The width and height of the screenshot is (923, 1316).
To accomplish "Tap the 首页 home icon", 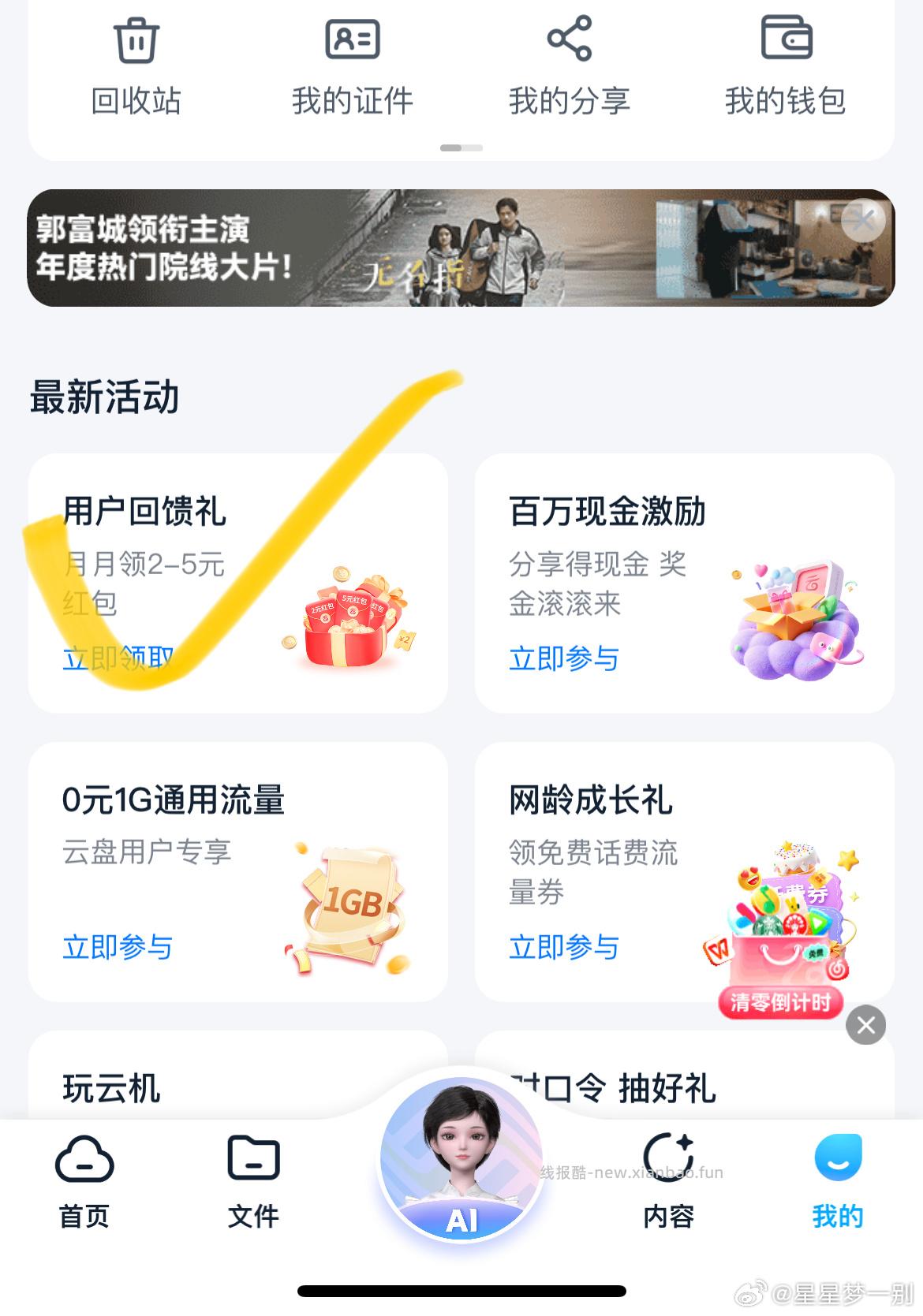I will tap(85, 1179).
